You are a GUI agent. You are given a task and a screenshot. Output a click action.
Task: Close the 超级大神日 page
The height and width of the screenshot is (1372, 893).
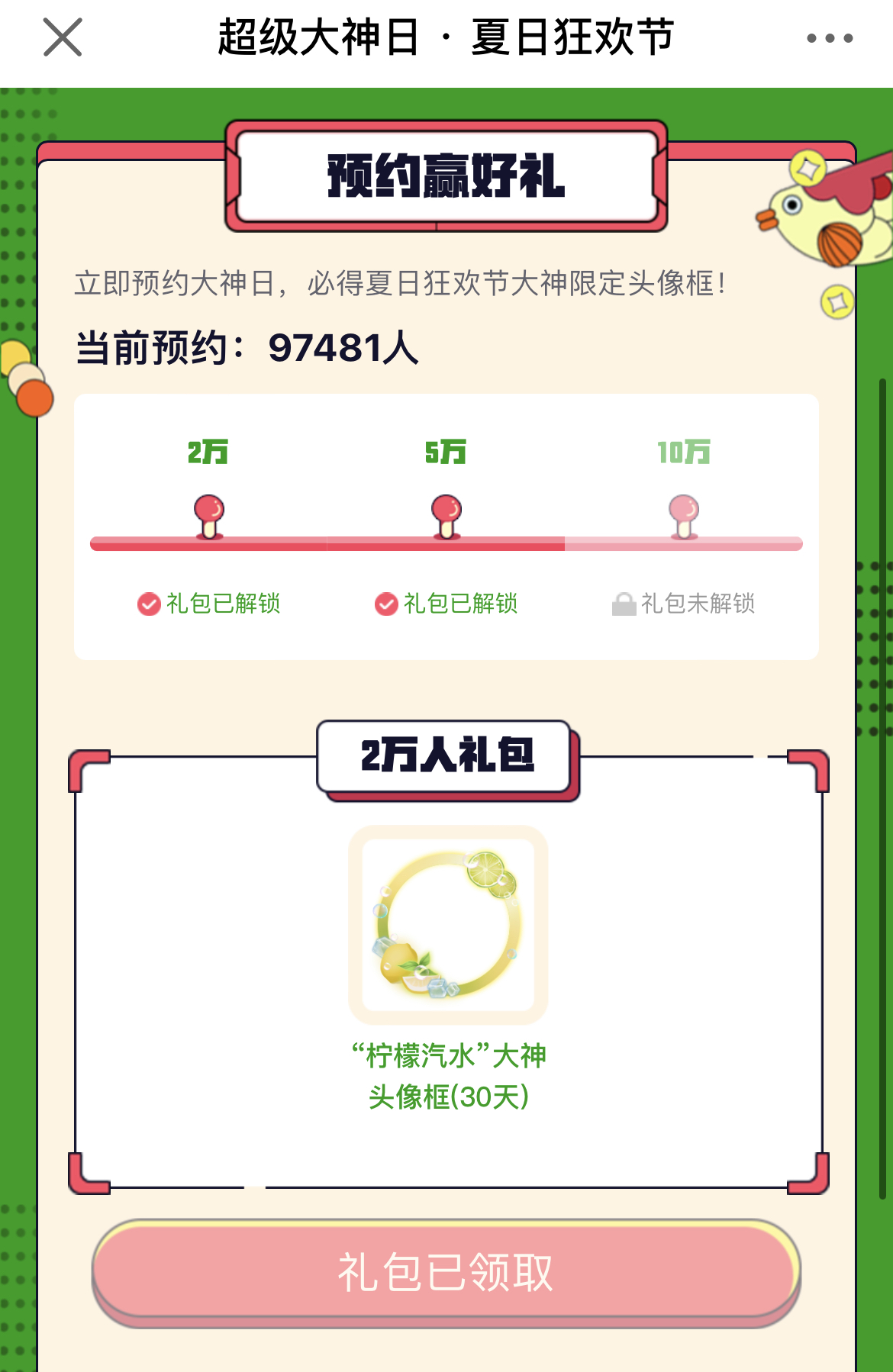[x=63, y=38]
